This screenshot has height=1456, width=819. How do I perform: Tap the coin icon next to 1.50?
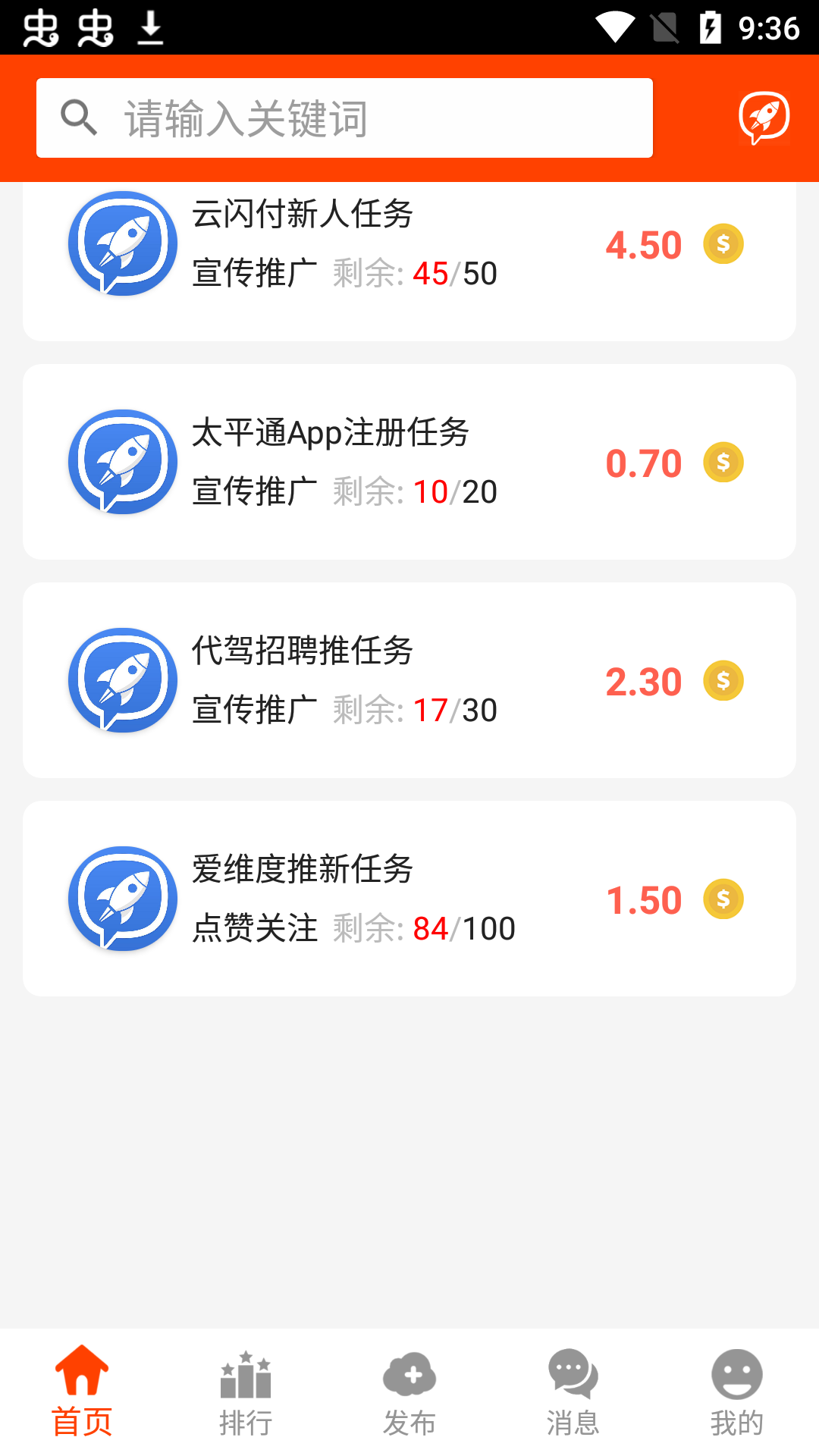723,899
